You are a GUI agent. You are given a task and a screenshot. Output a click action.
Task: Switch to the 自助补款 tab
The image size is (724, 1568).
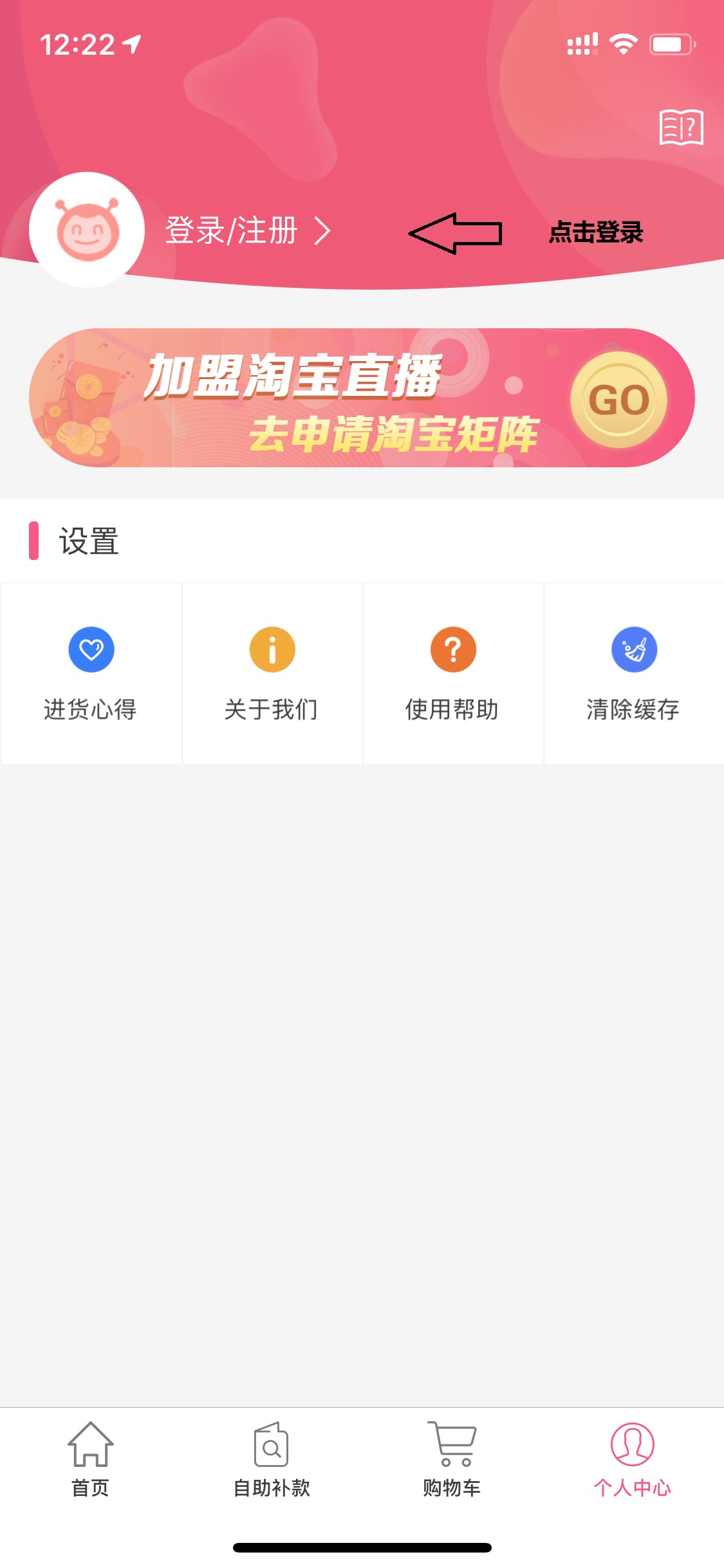click(x=271, y=1460)
